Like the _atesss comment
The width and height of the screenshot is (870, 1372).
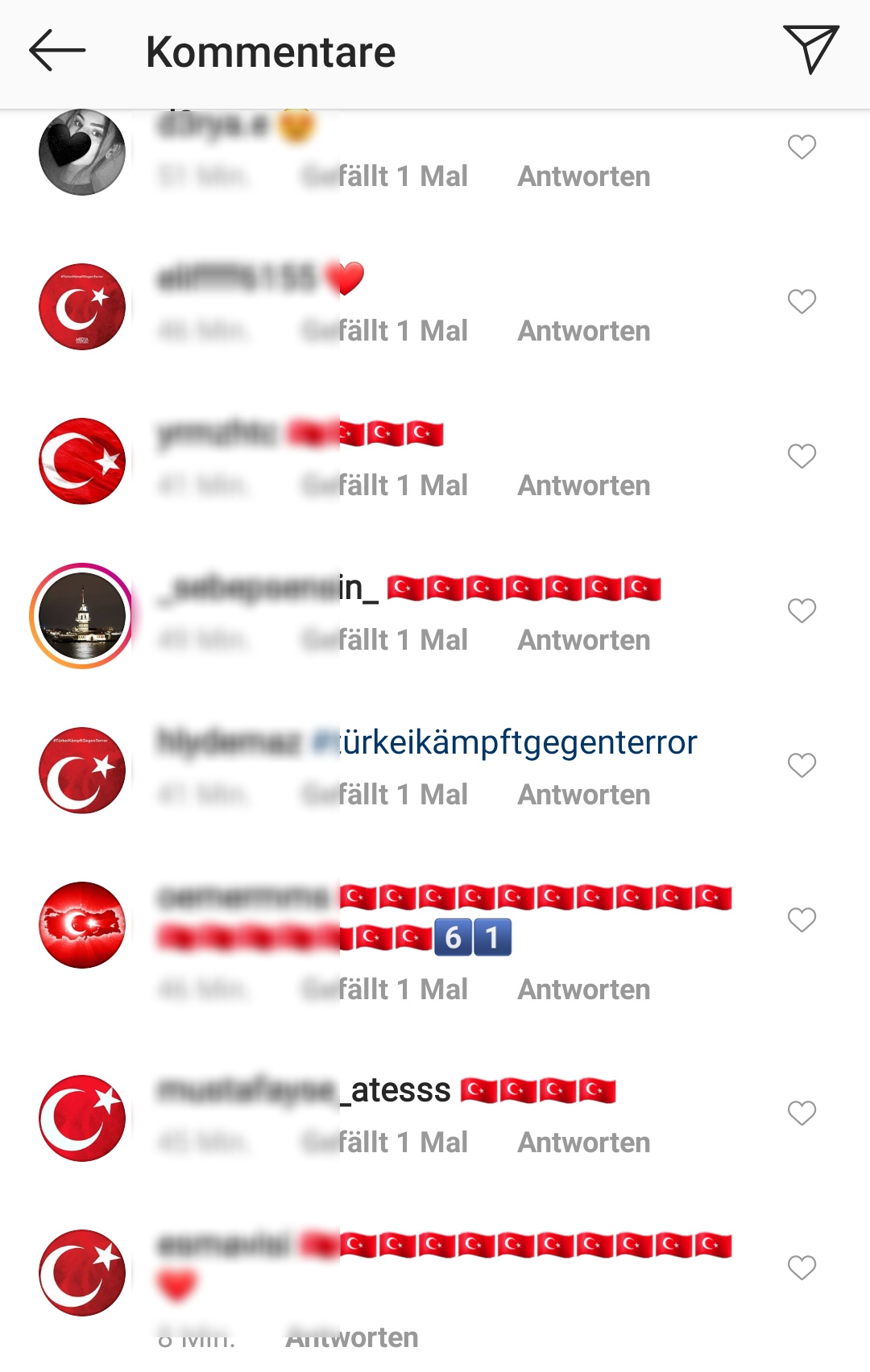tap(802, 1114)
